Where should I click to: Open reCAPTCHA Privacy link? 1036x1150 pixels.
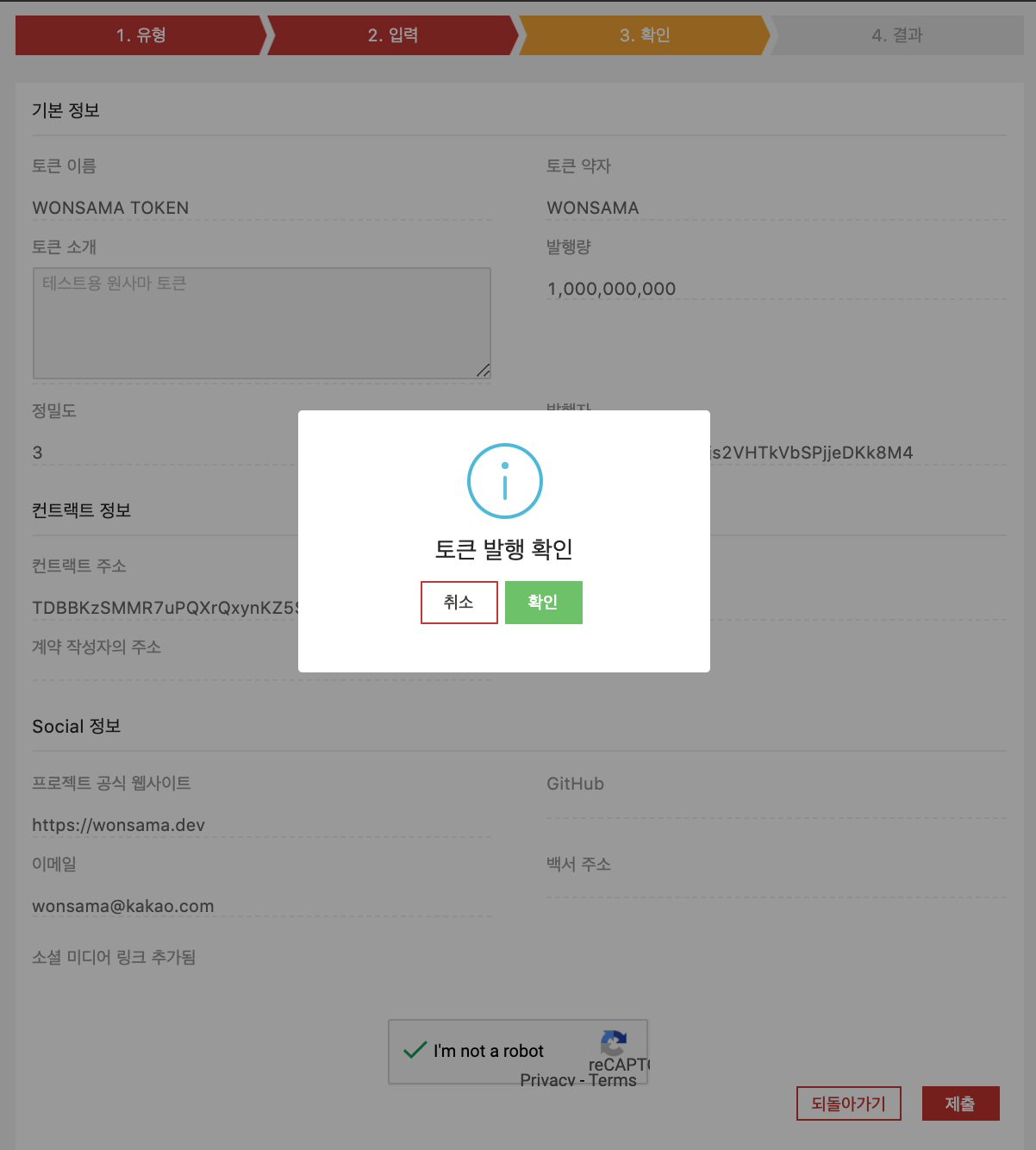pyautogui.click(x=547, y=1080)
